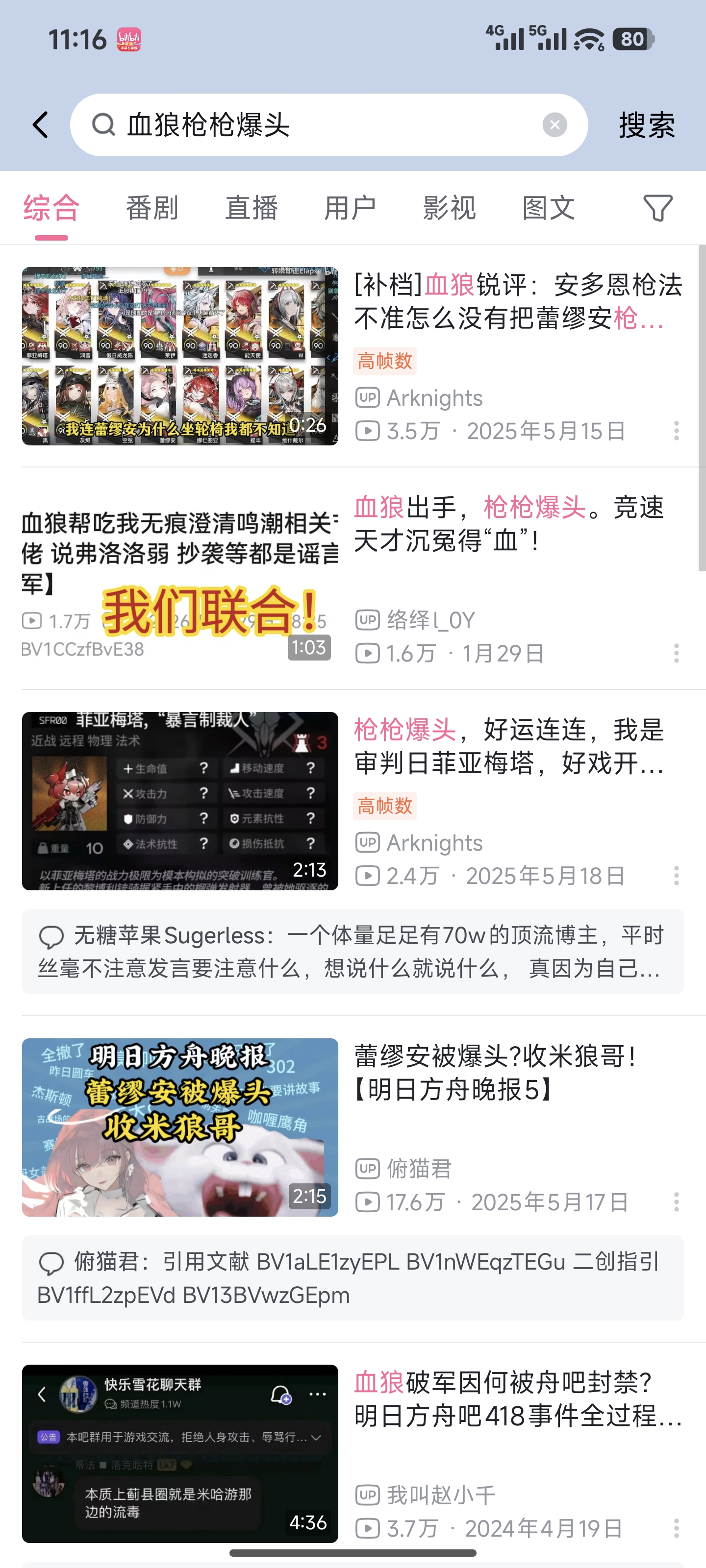The width and height of the screenshot is (706, 1568).
Task: Switch to the 番剧 tab
Action: 151,208
